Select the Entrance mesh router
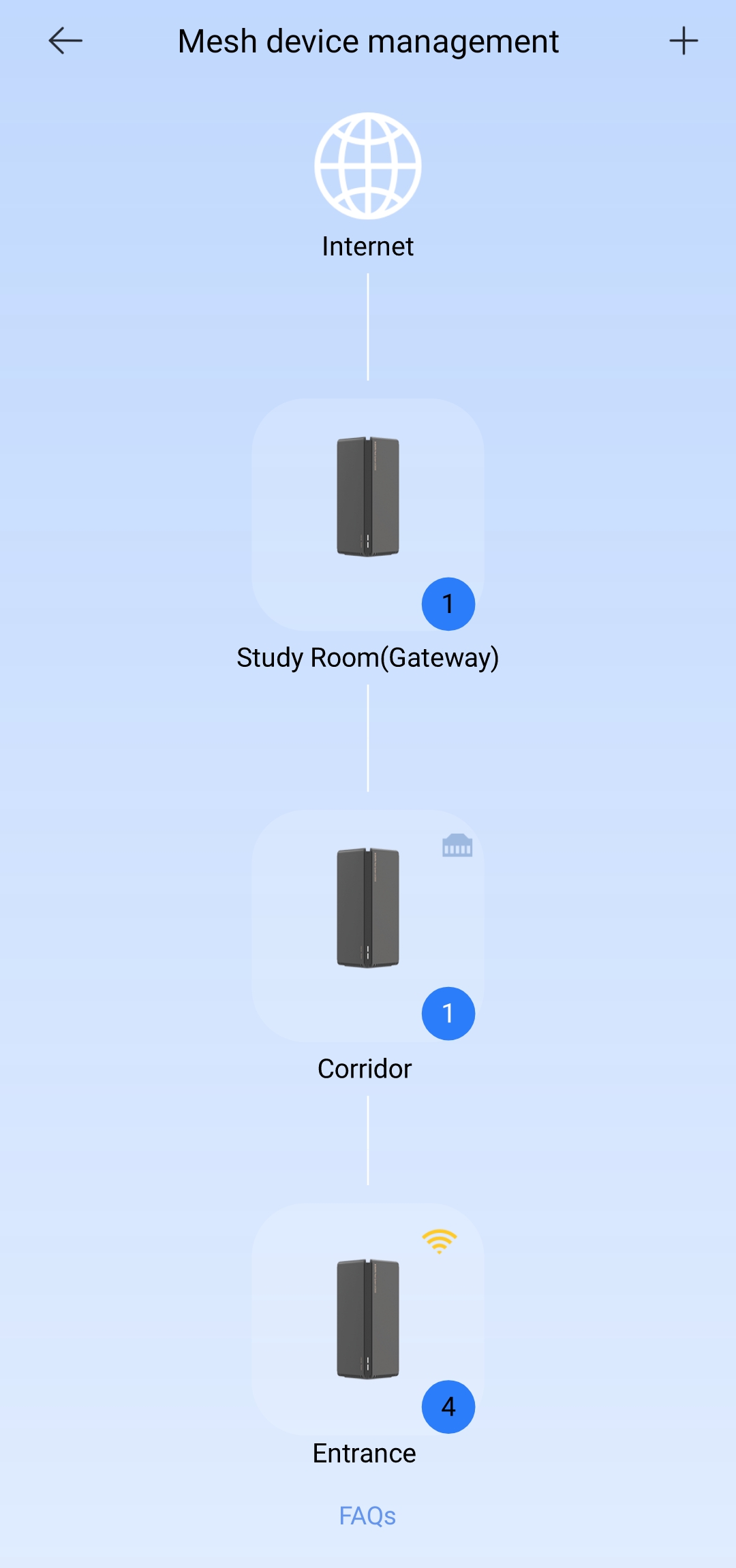736x1568 pixels. coord(368,1319)
